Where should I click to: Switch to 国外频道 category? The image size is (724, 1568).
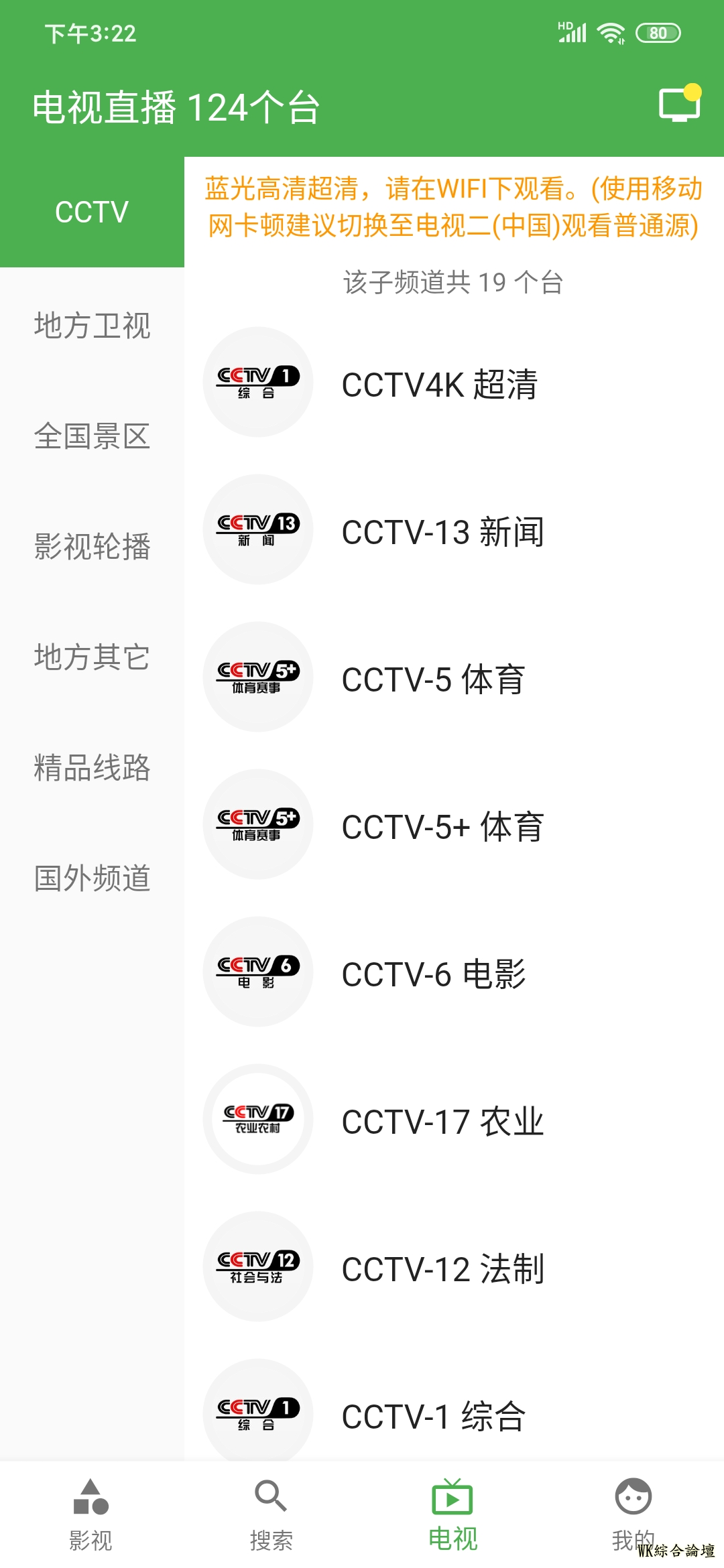(x=92, y=878)
